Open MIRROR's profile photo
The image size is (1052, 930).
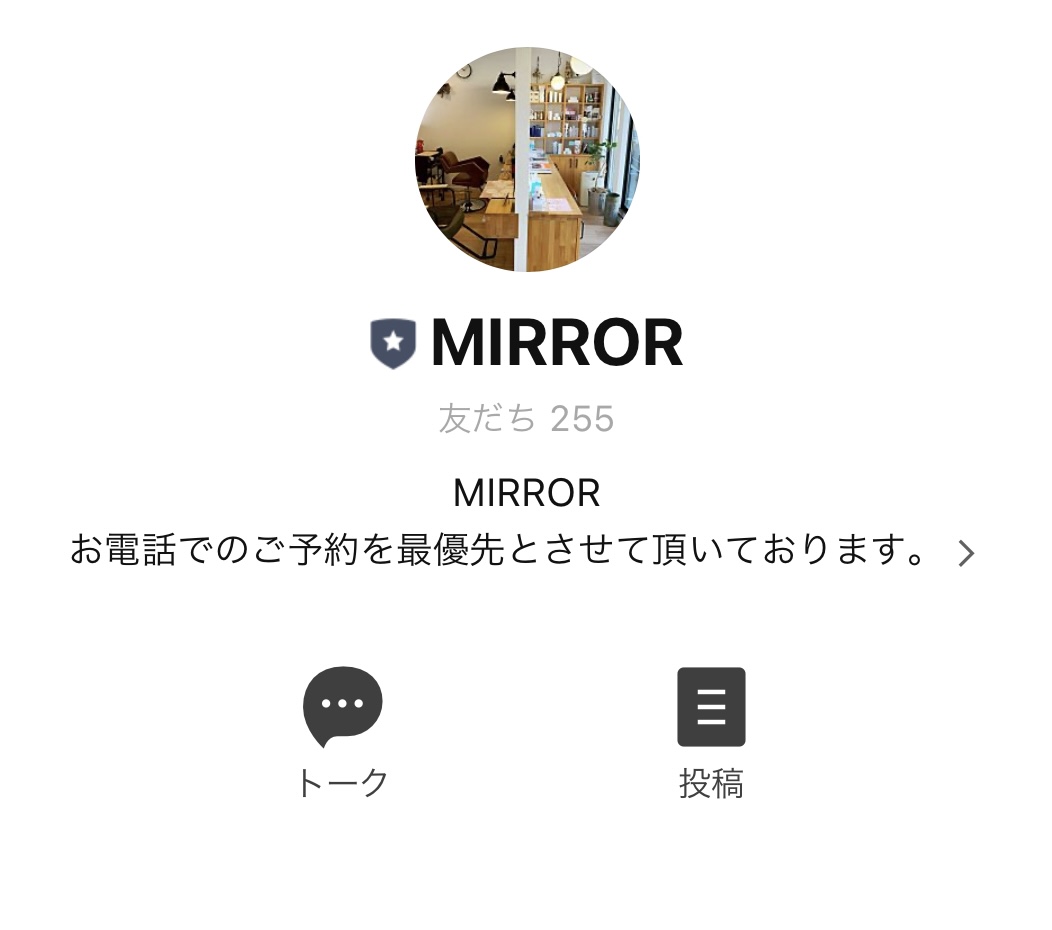(527, 160)
